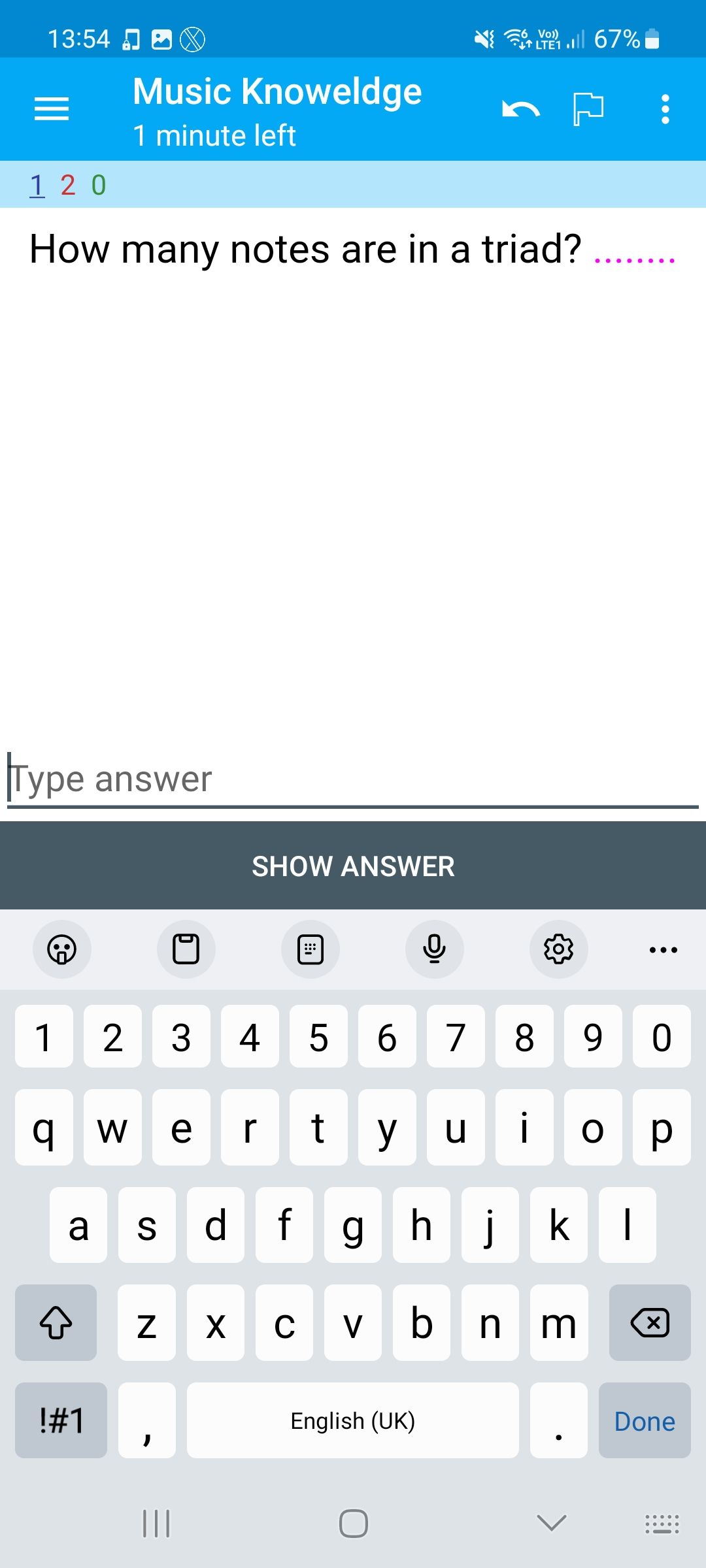Focus the Type answer field

point(261,779)
